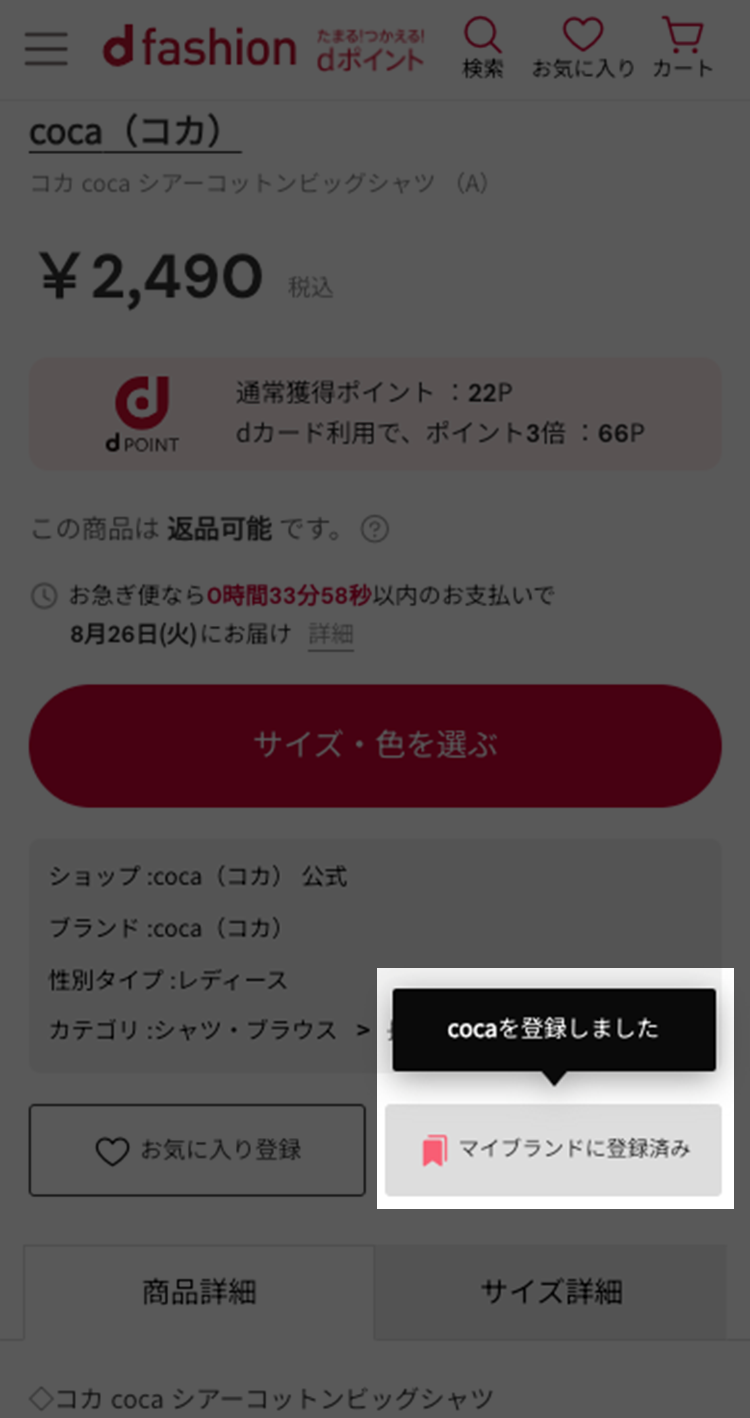
Task: Expand delivery details via 詳細 link
Action: 331,633
